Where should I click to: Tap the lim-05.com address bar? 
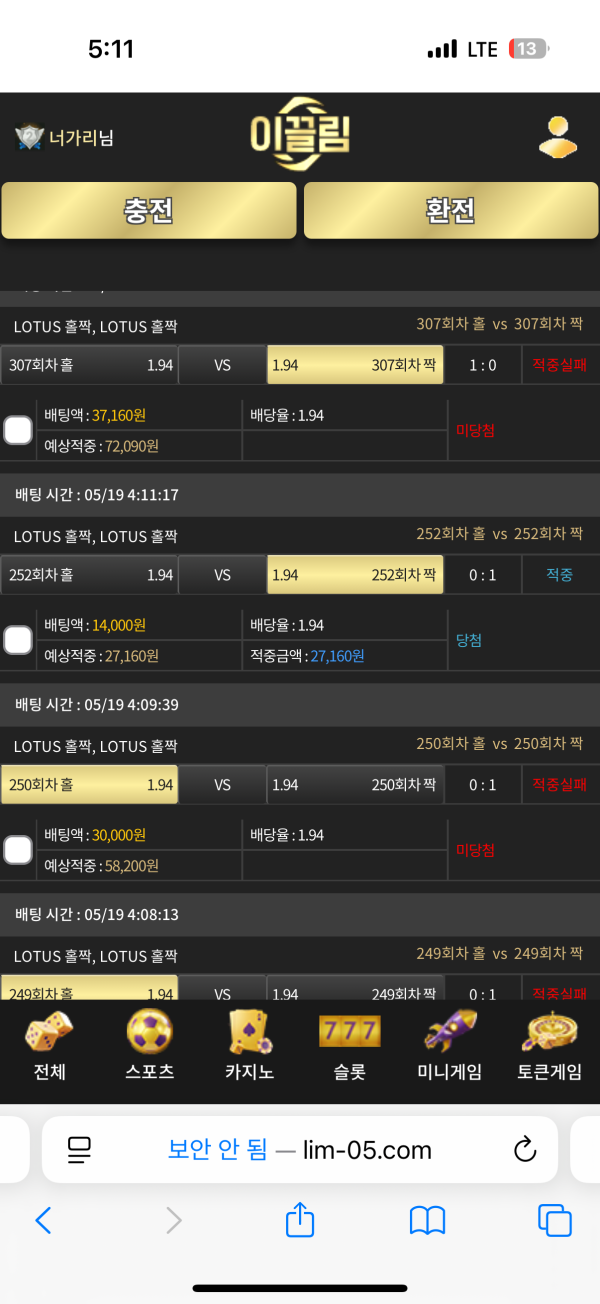pos(300,1150)
